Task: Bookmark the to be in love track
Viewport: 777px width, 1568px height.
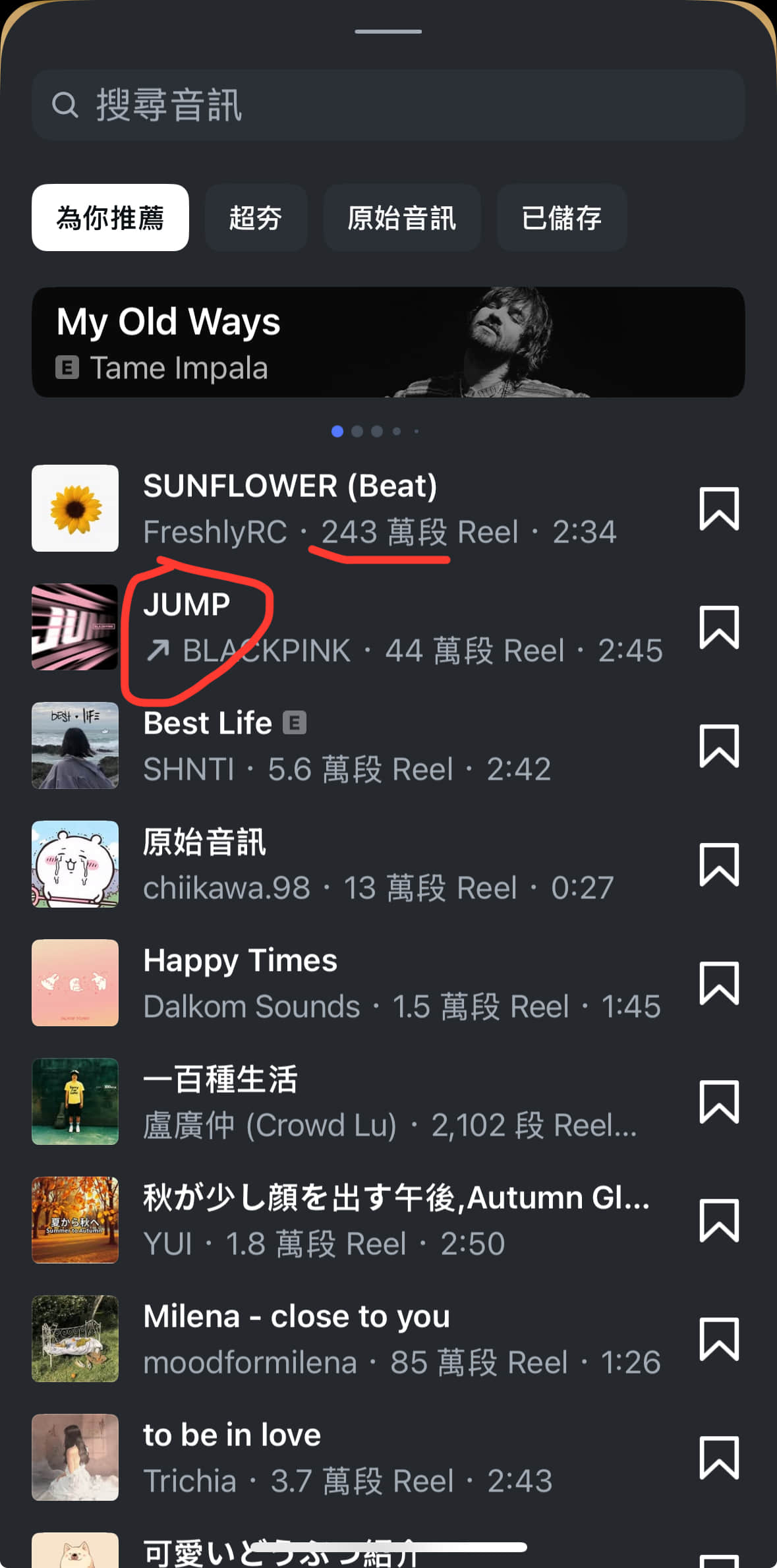Action: click(x=718, y=1457)
